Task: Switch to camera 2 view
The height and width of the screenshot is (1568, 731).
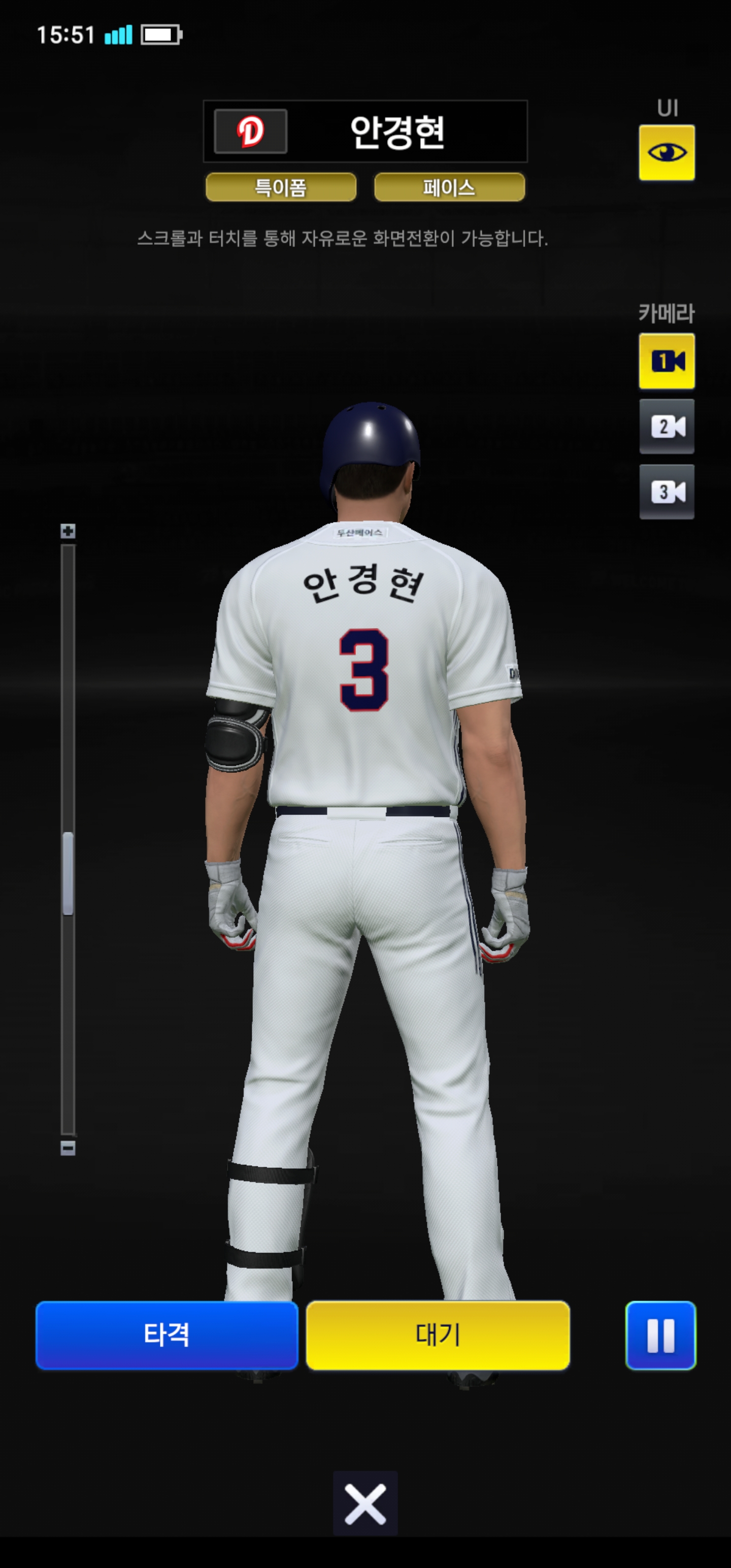Action: click(667, 426)
